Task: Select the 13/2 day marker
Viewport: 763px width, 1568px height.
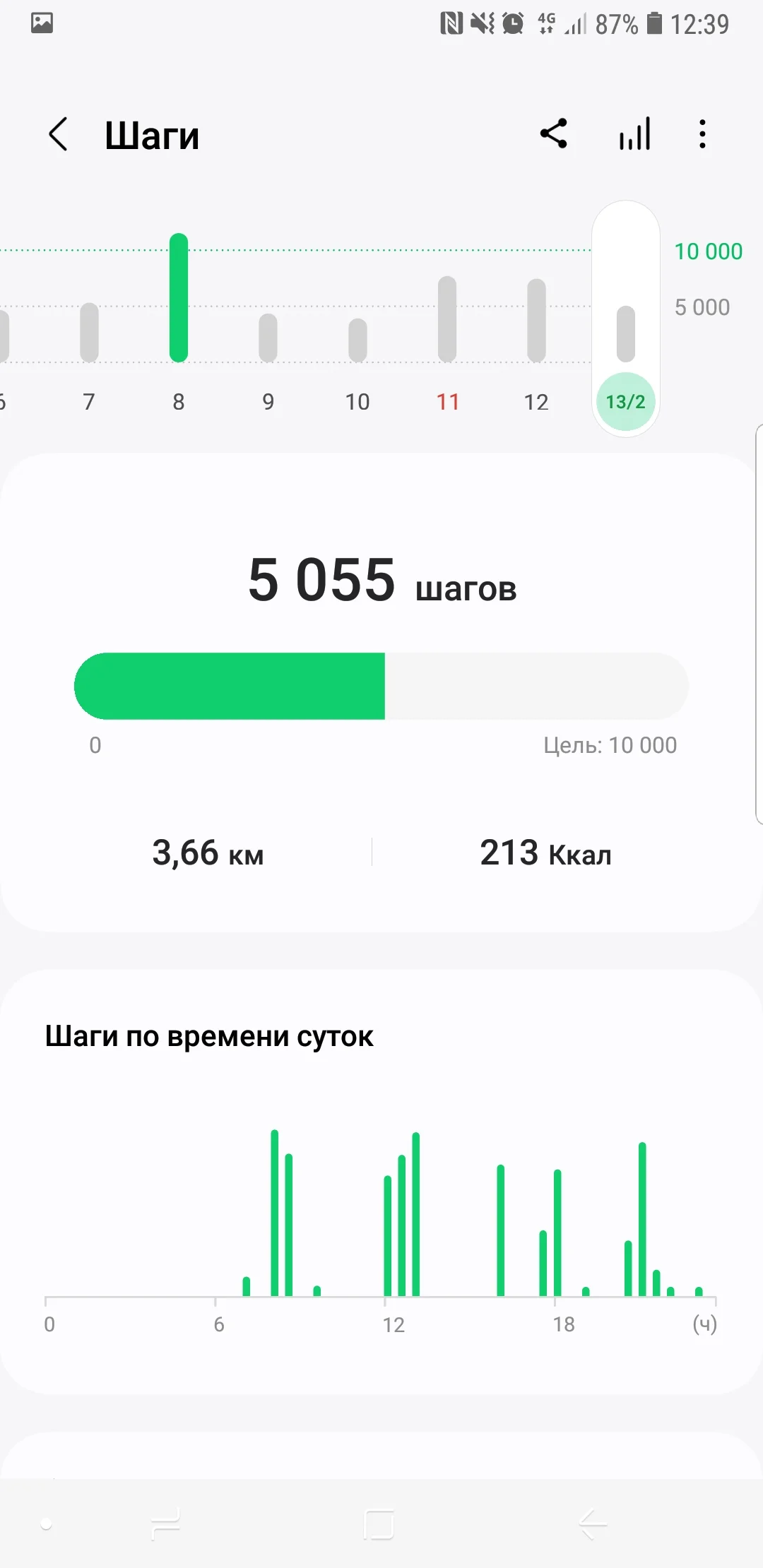Action: pyautogui.click(x=626, y=402)
